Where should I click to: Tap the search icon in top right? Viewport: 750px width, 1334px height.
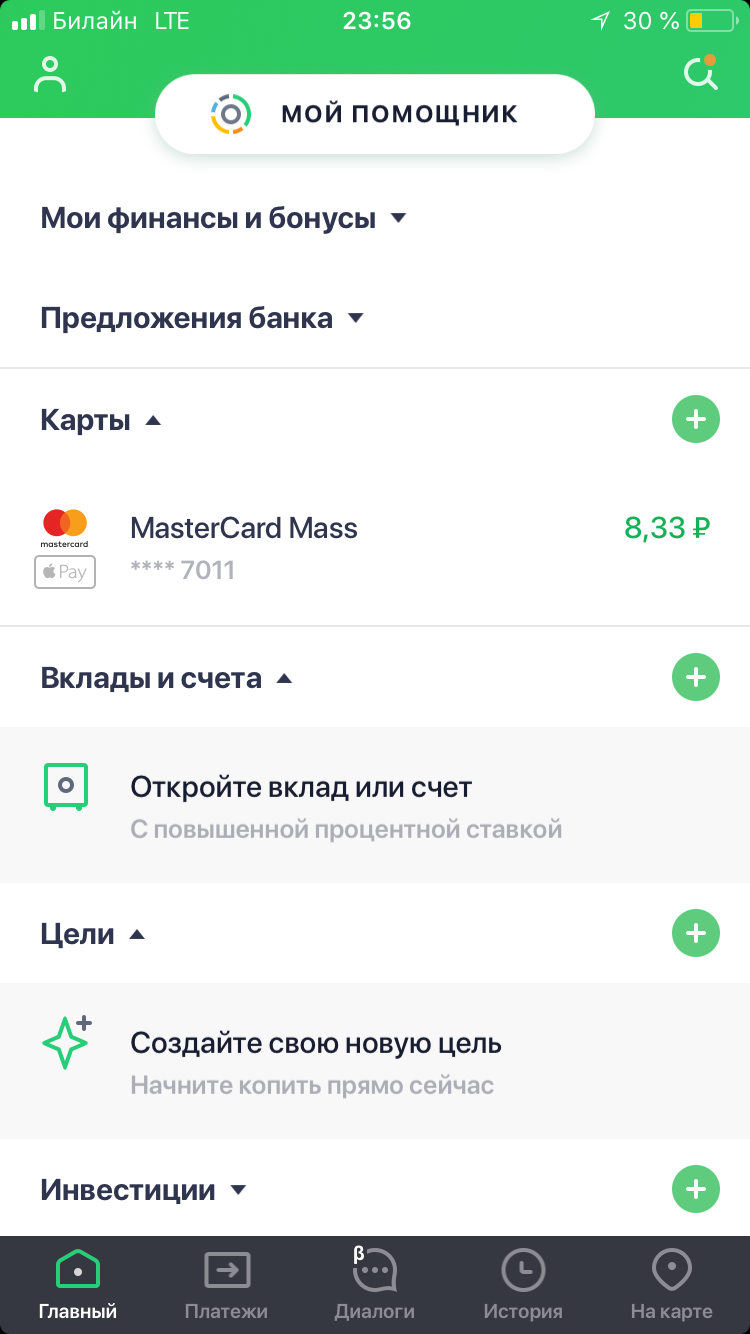[x=700, y=74]
